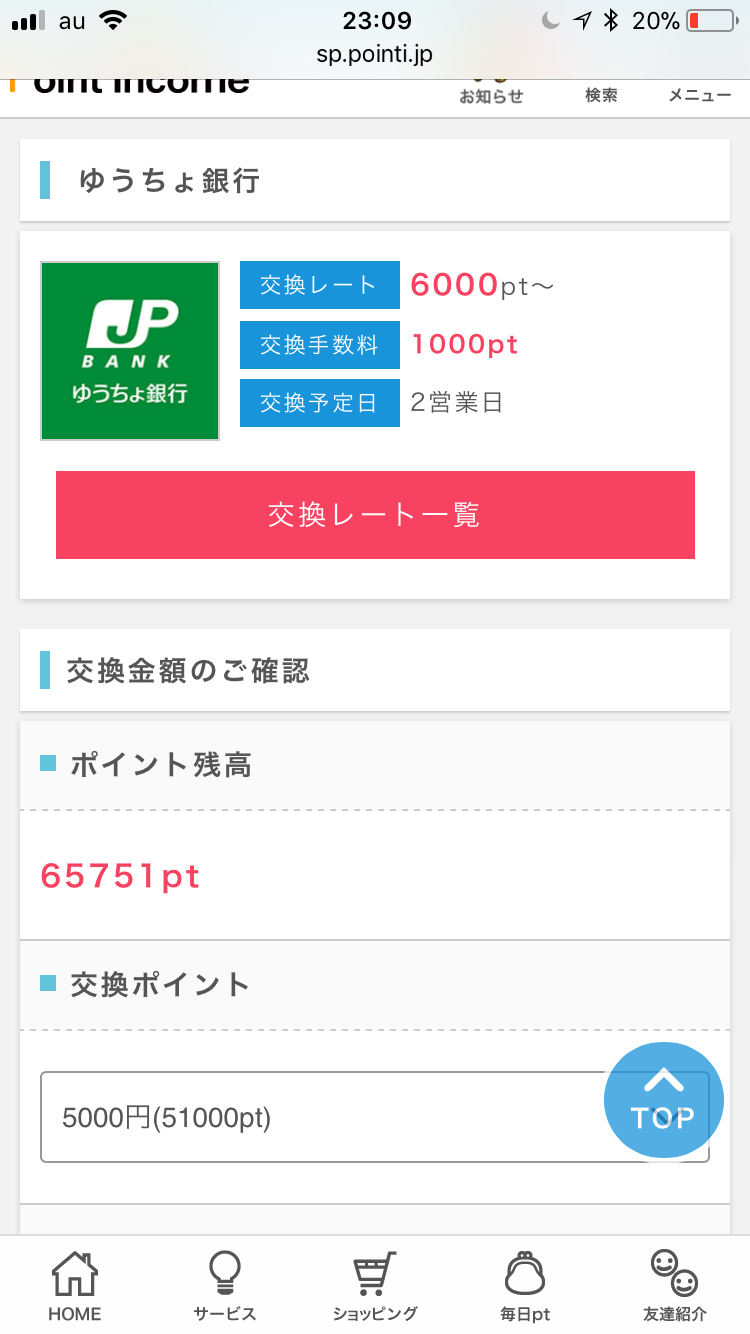
Task: Switch to the 毎日pt tab
Action: tap(525, 1286)
